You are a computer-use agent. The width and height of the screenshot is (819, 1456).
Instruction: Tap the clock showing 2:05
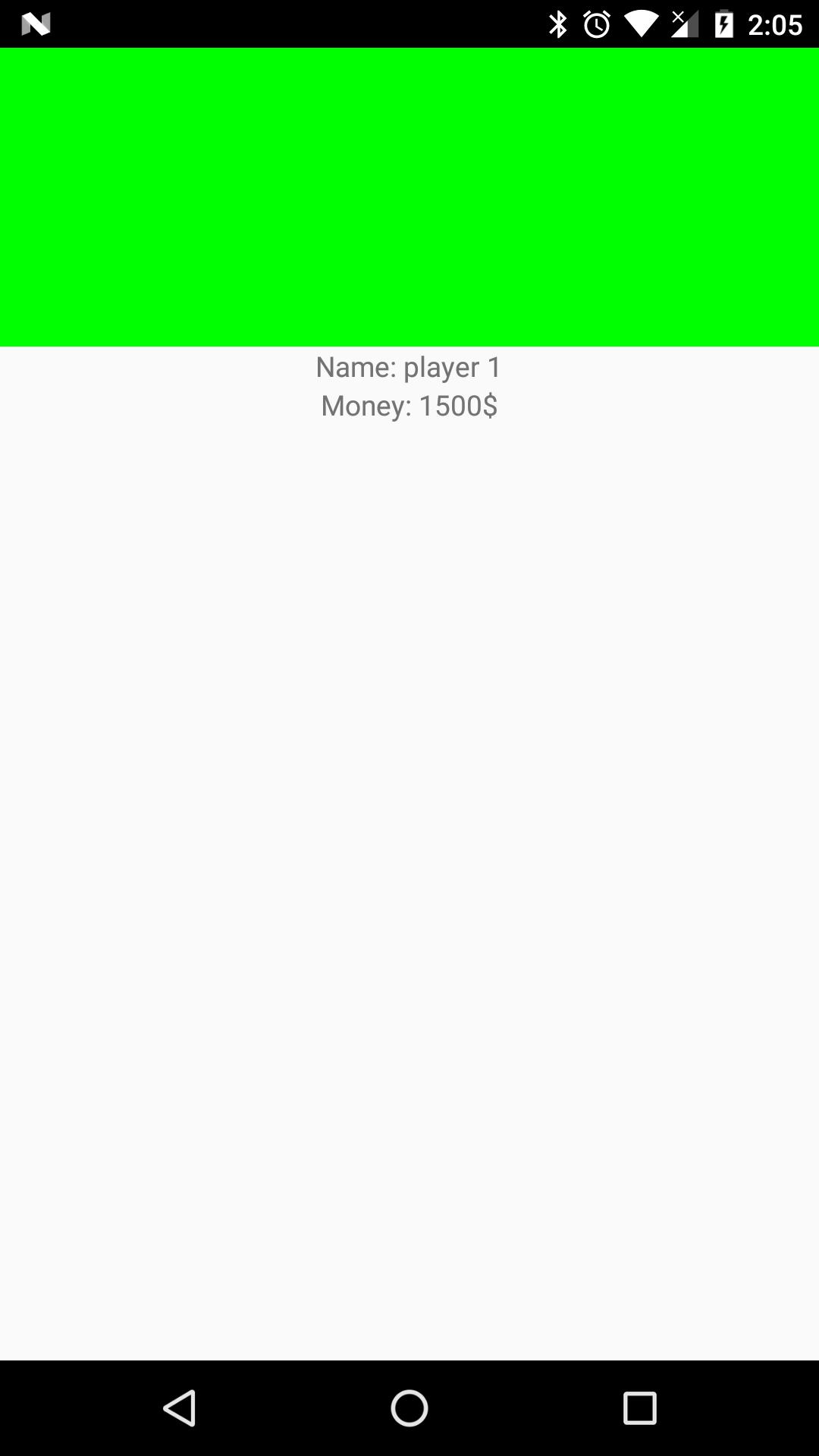pos(775,24)
